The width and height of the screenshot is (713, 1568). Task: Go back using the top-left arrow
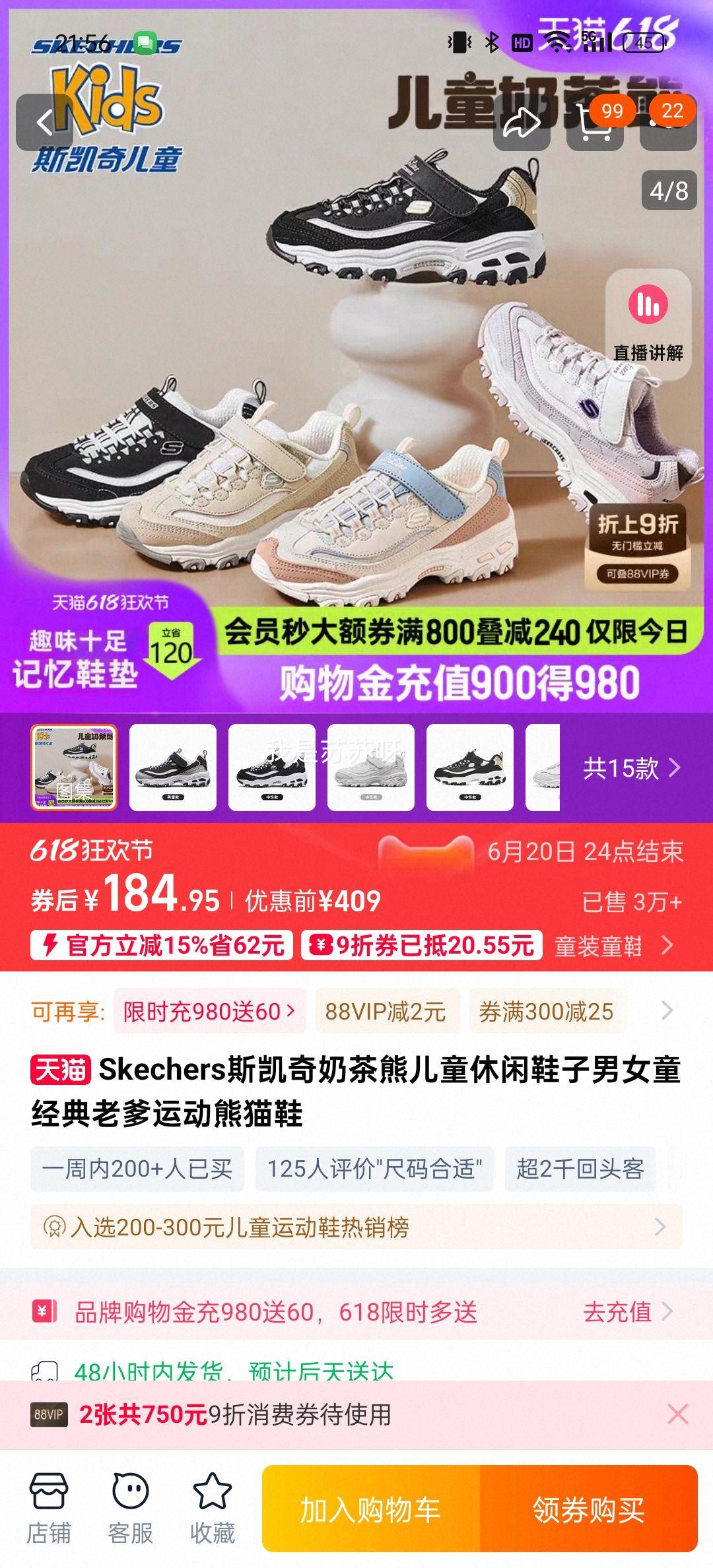44,123
